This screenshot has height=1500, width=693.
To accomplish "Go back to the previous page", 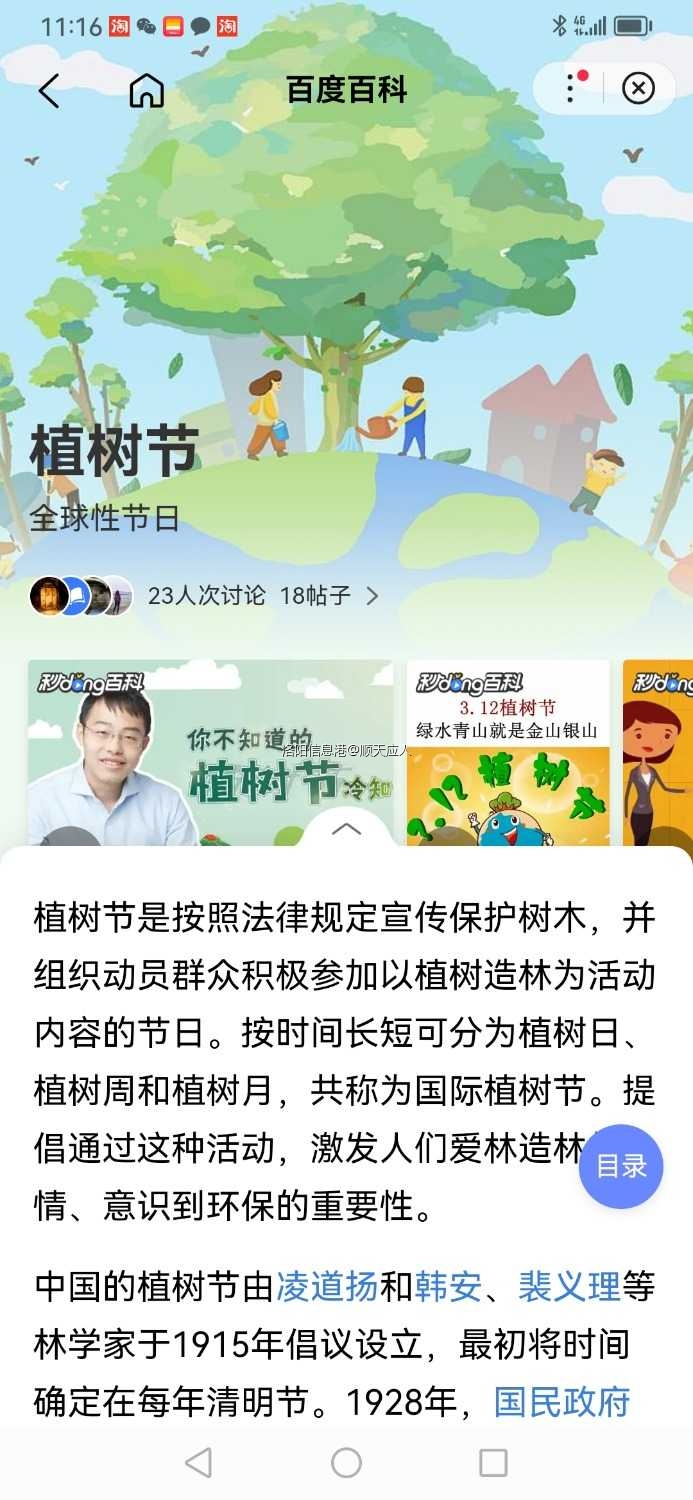I will pyautogui.click(x=49, y=91).
